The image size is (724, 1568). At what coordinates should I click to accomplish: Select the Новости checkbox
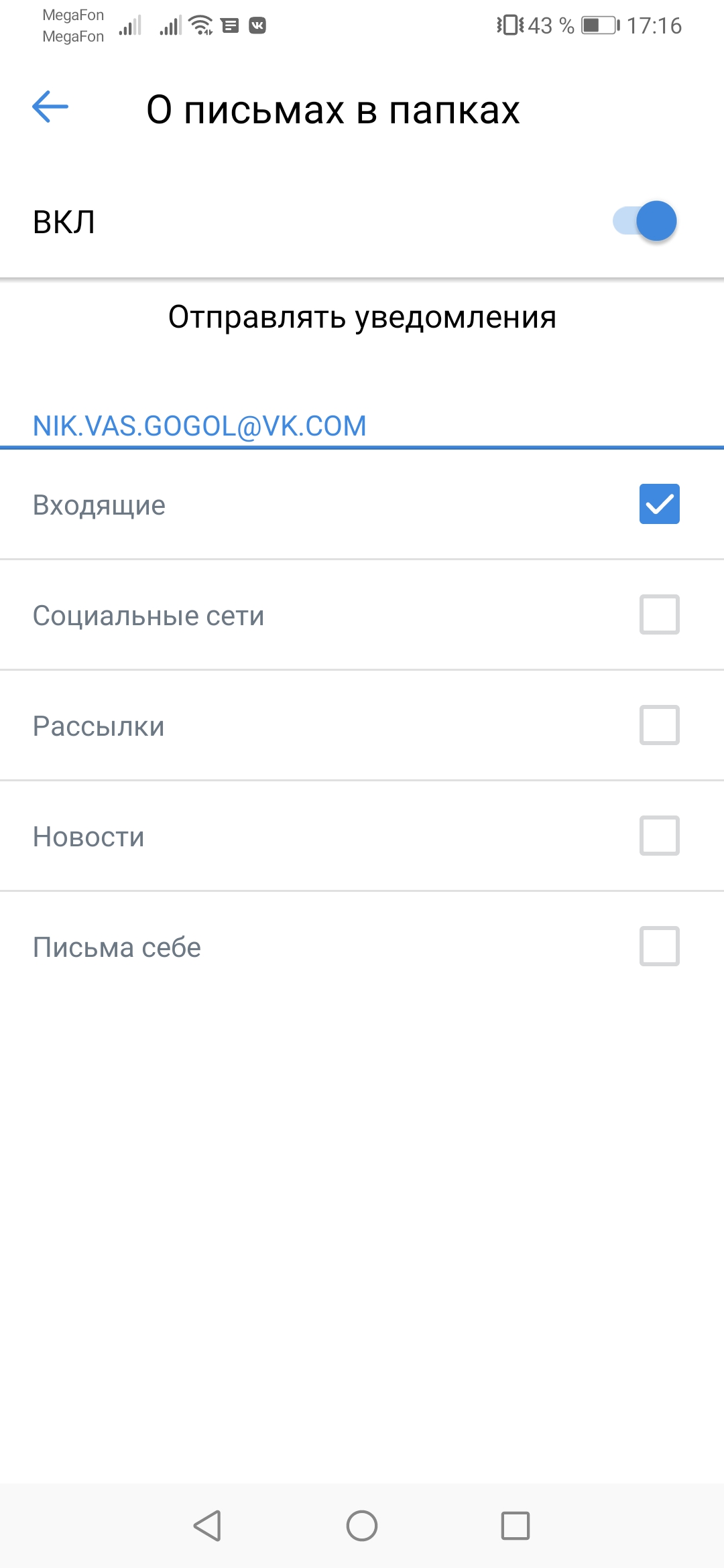click(660, 836)
